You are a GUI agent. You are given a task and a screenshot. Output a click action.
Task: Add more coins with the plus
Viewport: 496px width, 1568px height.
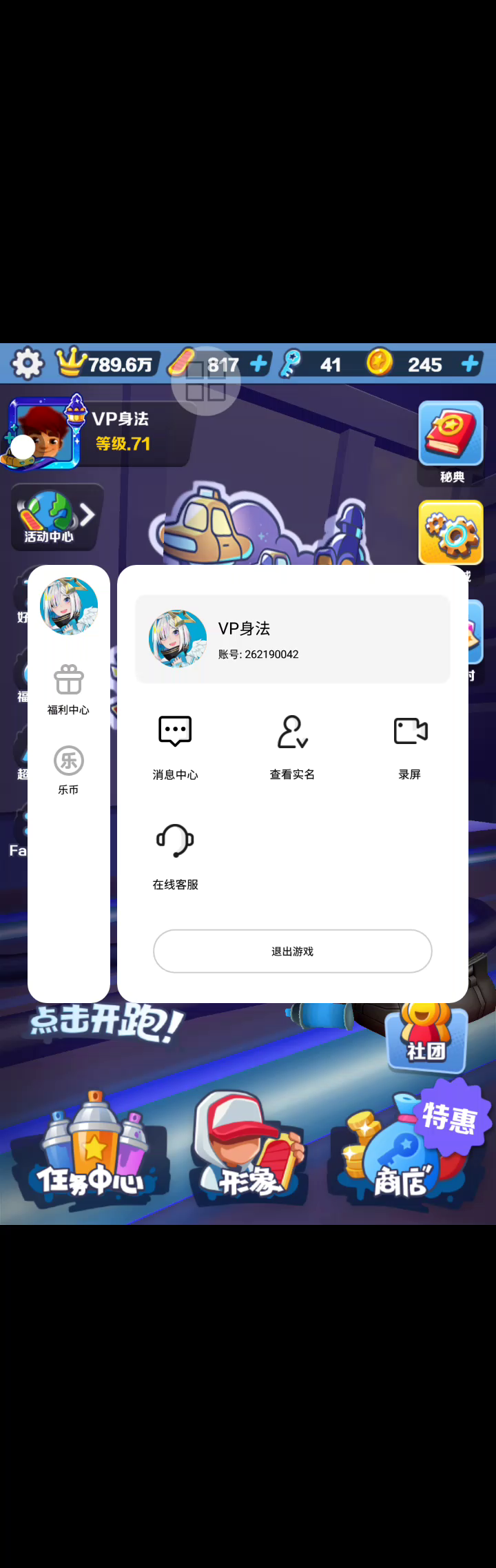click(x=470, y=364)
